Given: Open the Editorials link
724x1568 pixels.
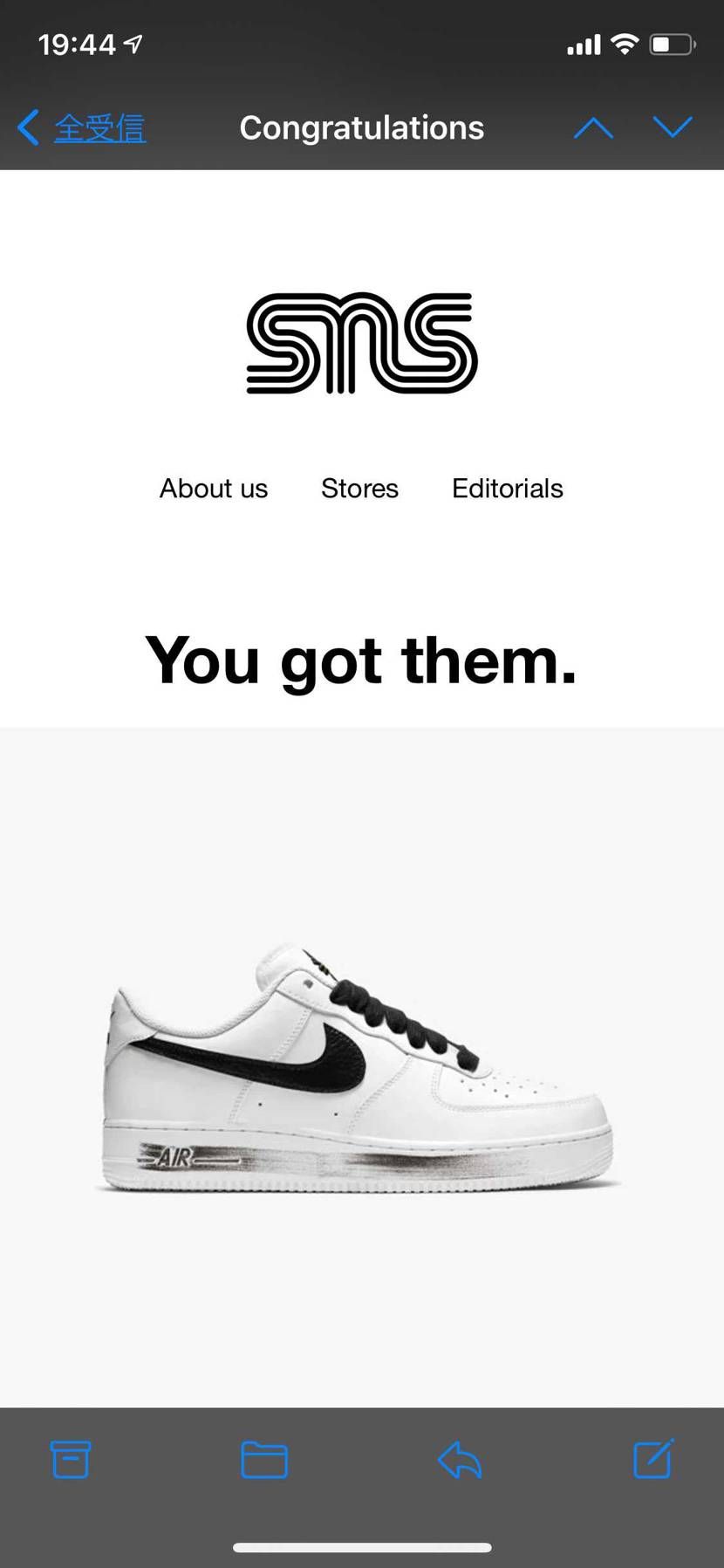Looking at the screenshot, I should pos(507,489).
